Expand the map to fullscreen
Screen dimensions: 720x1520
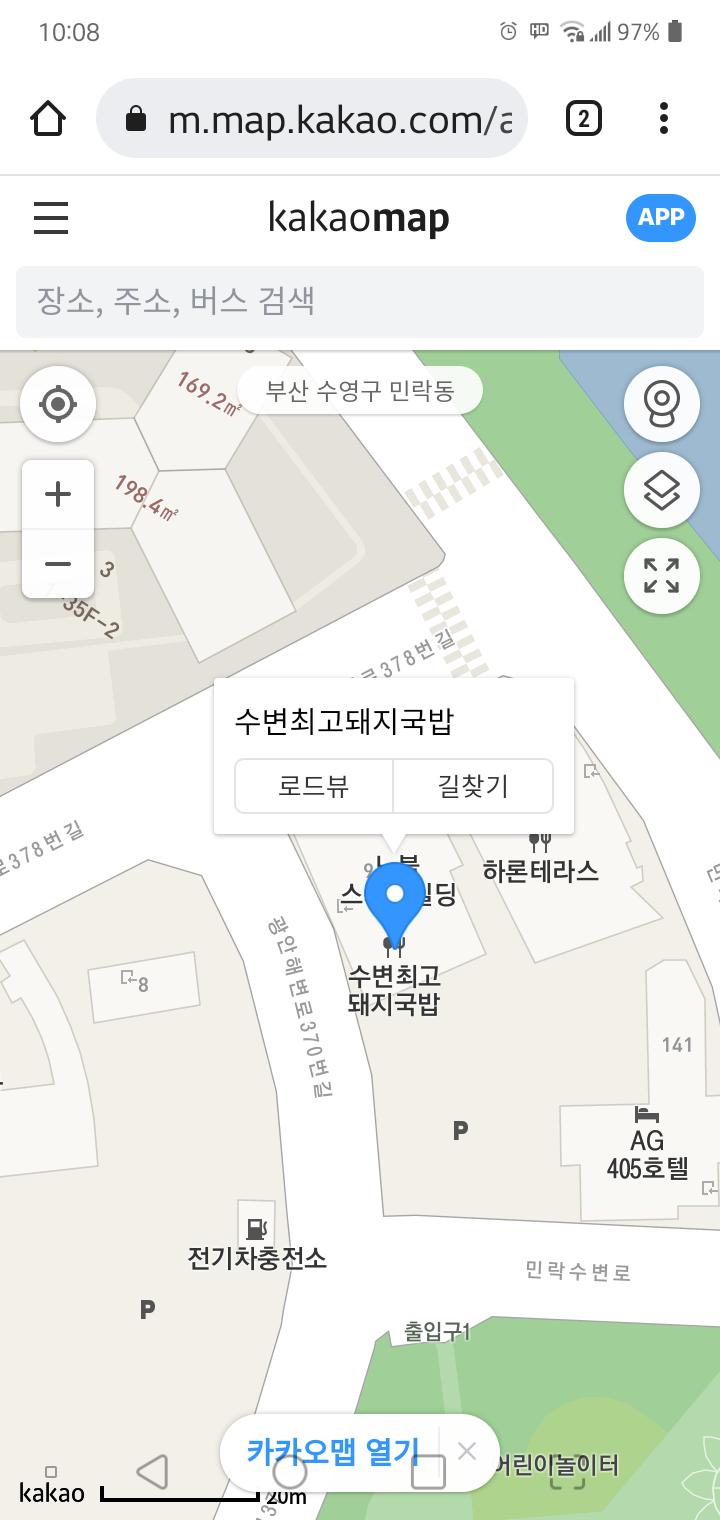click(x=661, y=576)
